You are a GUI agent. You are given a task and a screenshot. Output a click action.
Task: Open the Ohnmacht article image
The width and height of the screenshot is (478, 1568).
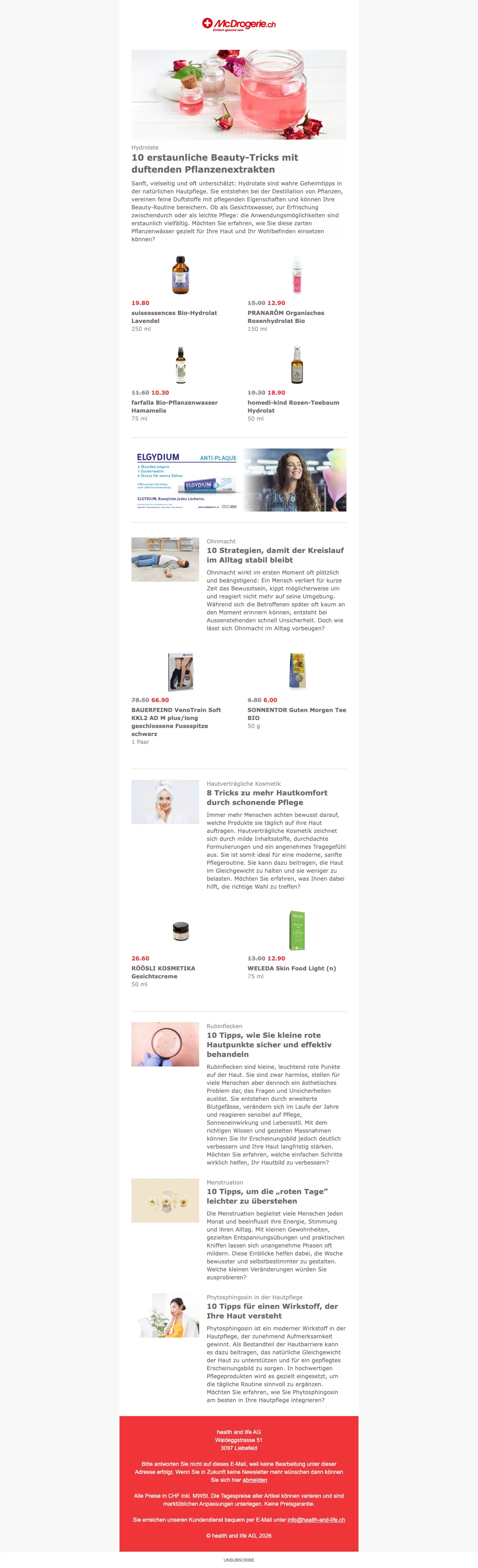point(165,559)
